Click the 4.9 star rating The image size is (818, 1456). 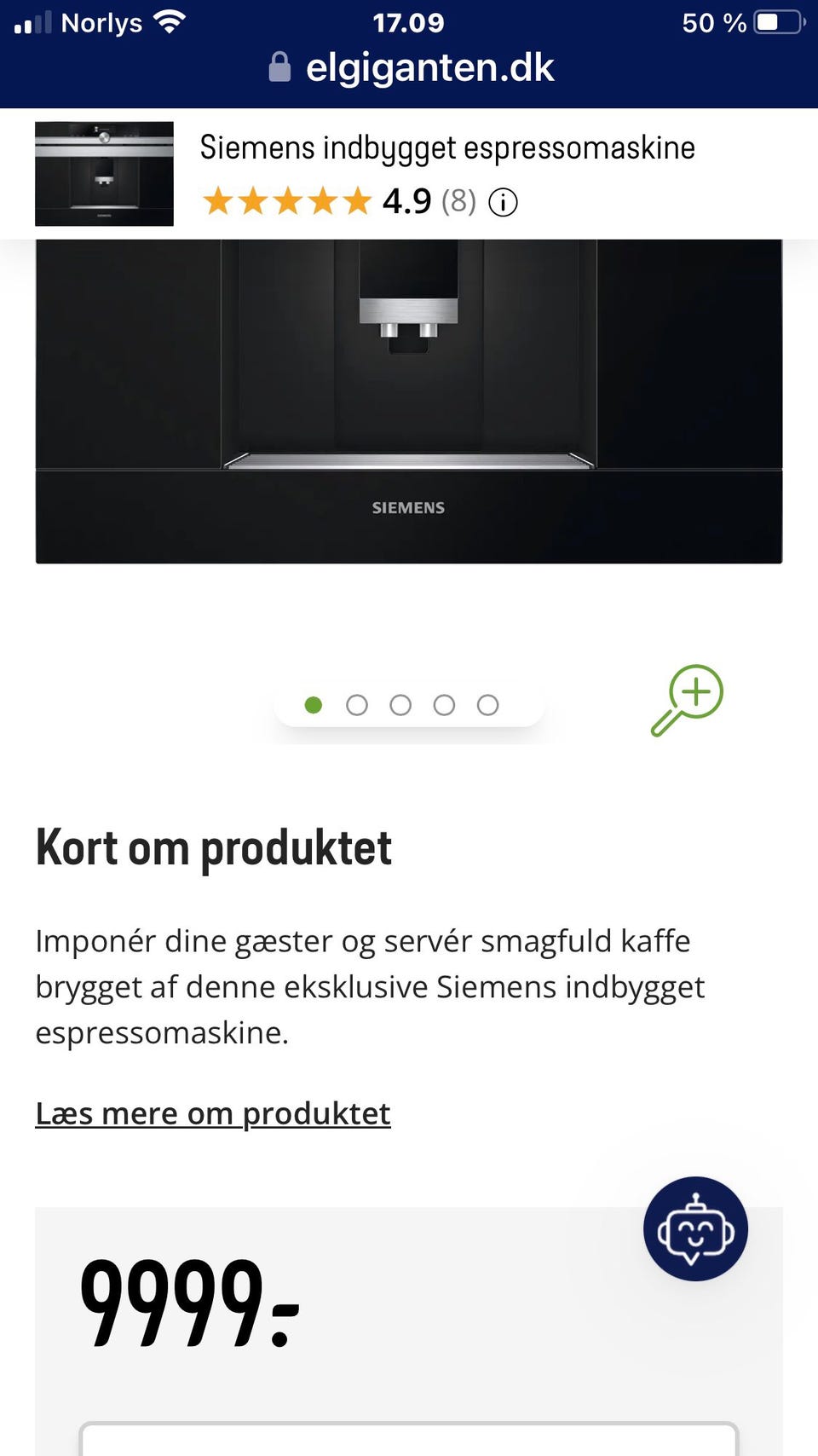[406, 201]
